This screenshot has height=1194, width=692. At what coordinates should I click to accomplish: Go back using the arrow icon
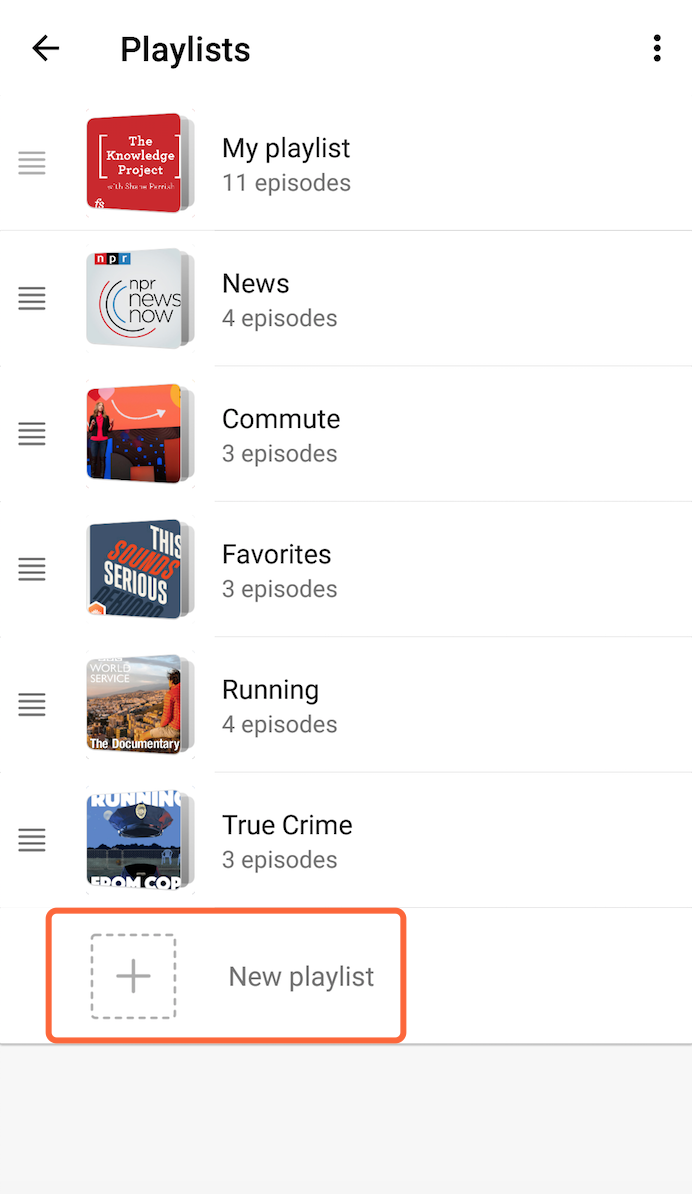(46, 48)
